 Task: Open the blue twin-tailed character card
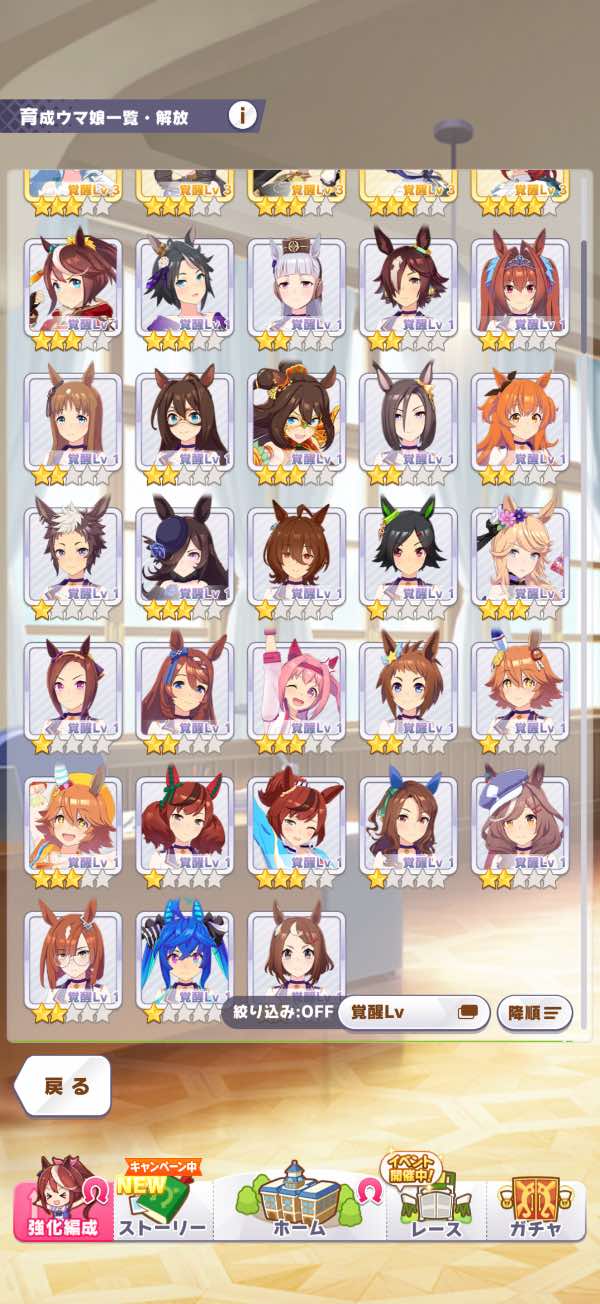click(x=184, y=959)
